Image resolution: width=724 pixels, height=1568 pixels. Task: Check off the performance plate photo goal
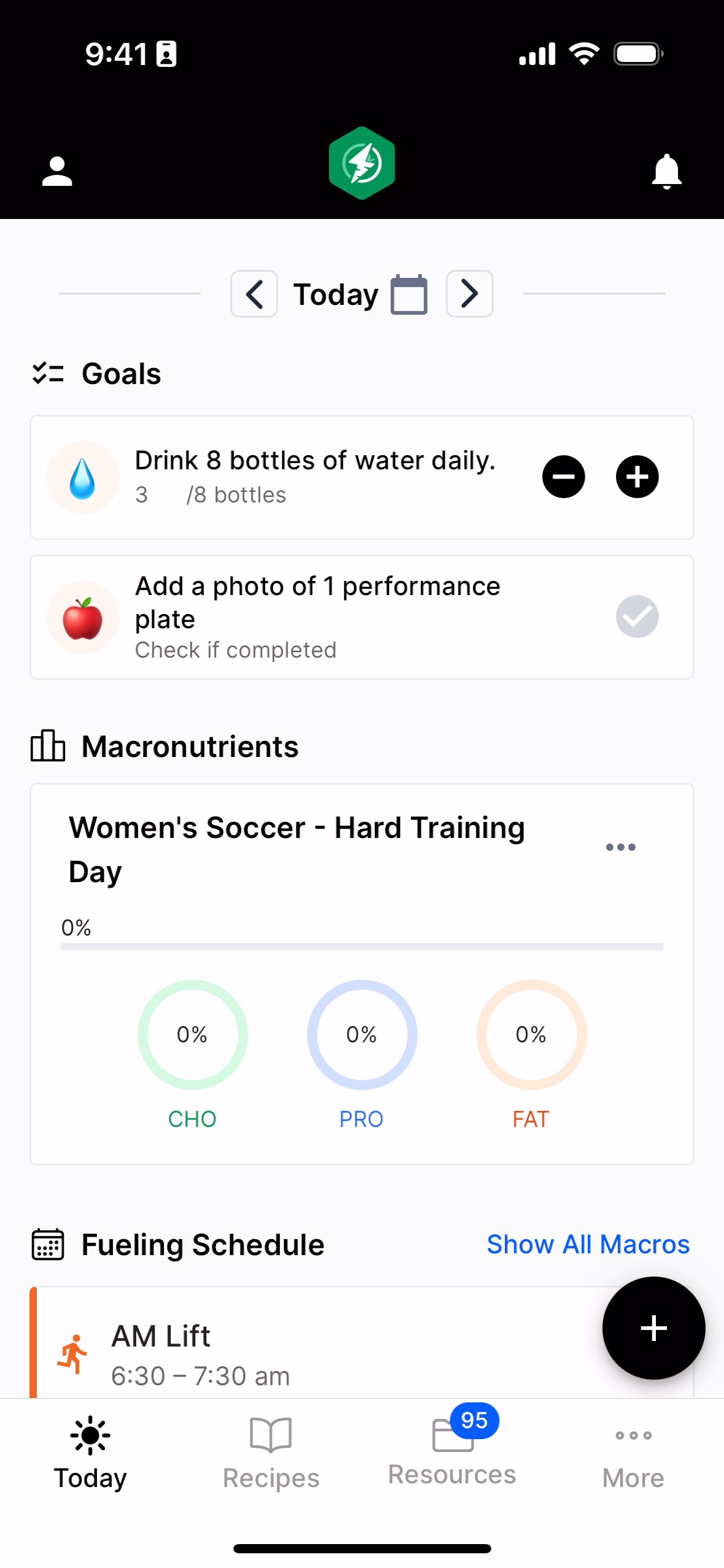[637, 617]
